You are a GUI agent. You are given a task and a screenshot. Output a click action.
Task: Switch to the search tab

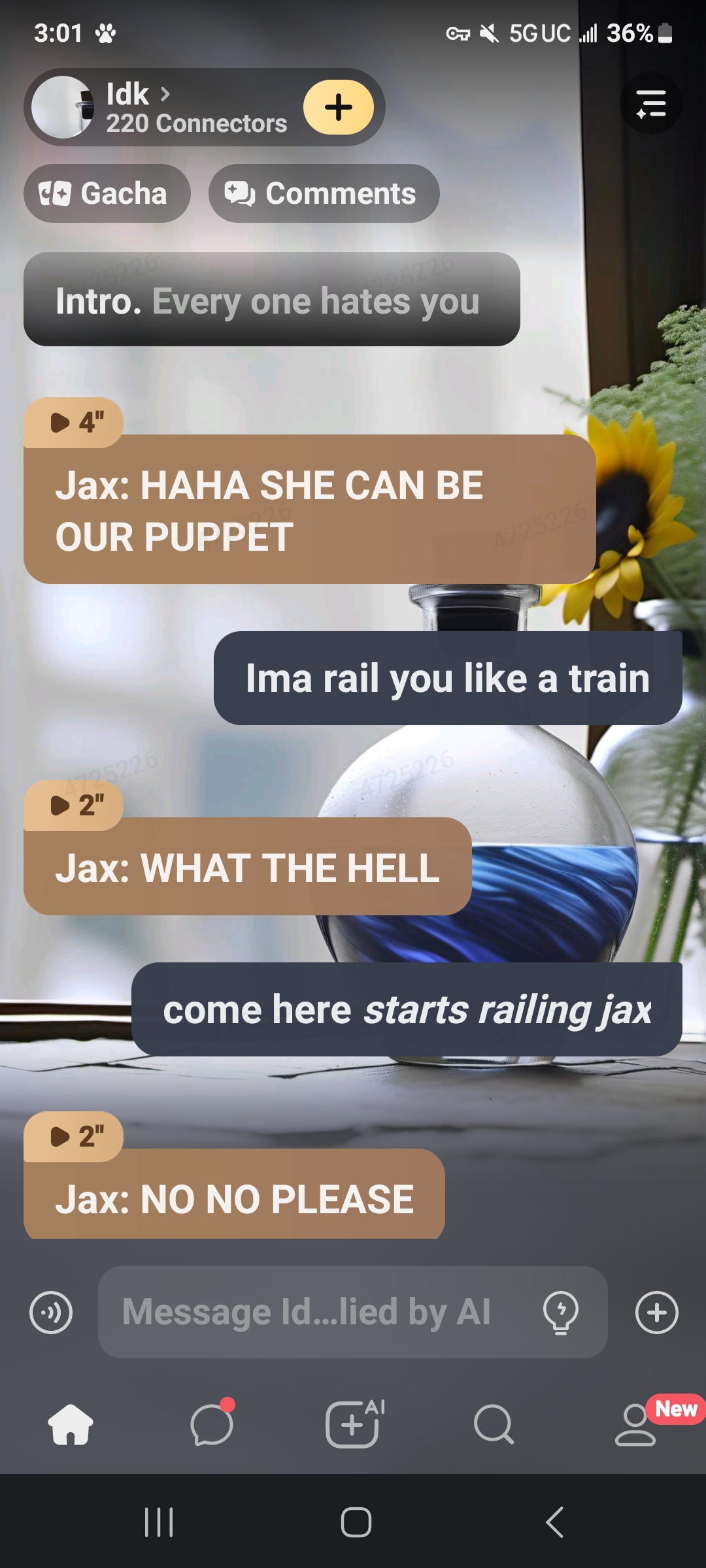(x=494, y=1424)
